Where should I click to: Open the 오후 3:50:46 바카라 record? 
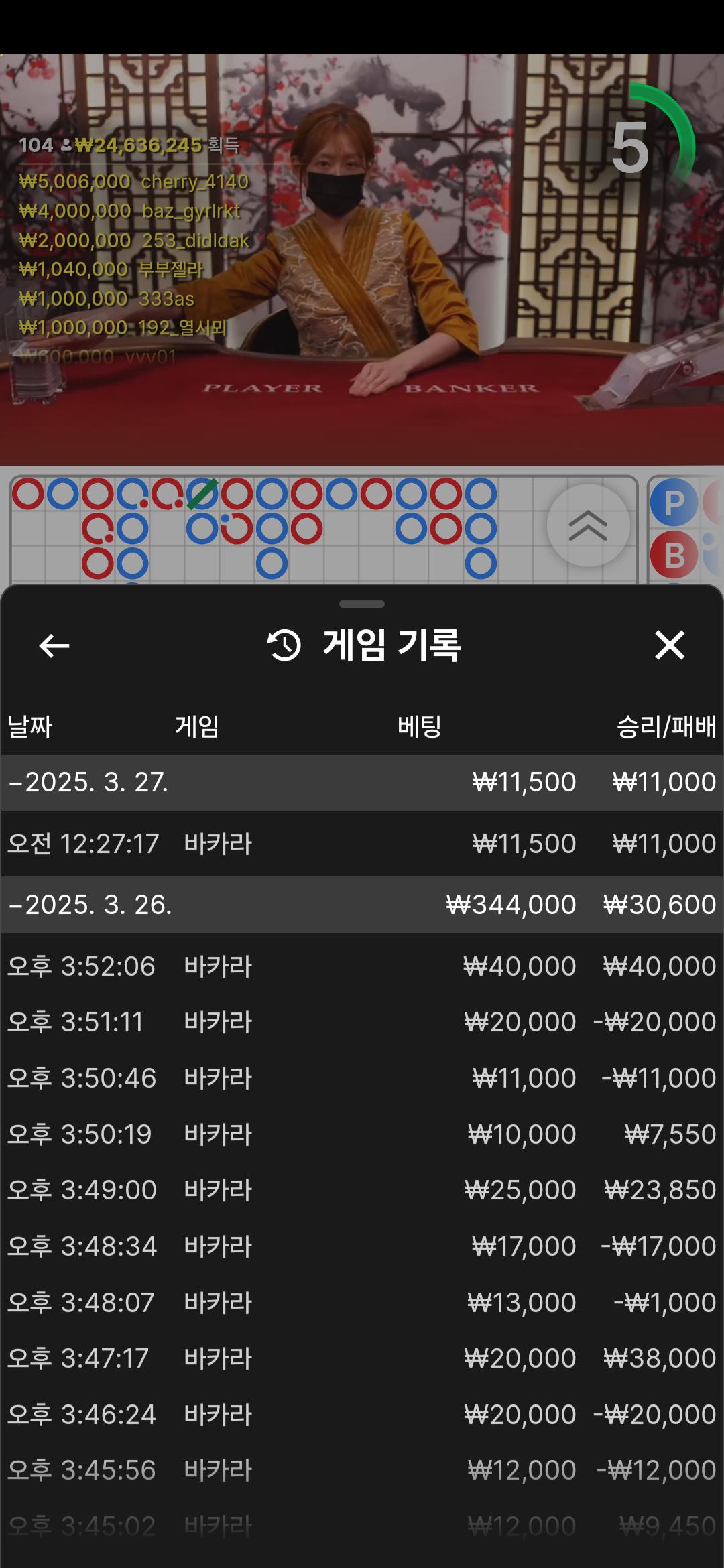(362, 1078)
